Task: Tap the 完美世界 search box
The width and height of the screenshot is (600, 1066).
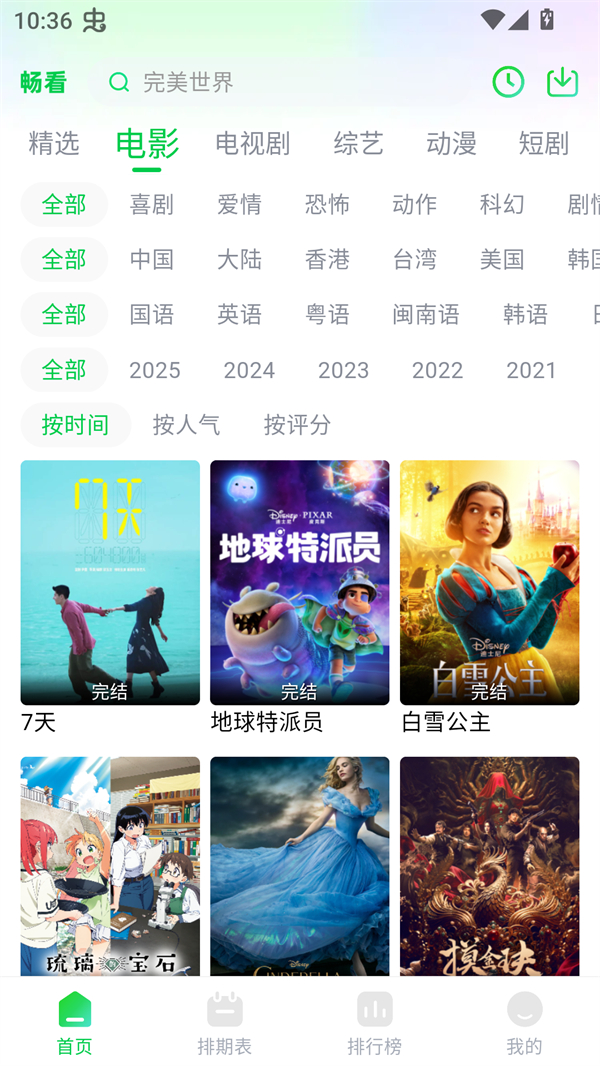Action: point(290,82)
